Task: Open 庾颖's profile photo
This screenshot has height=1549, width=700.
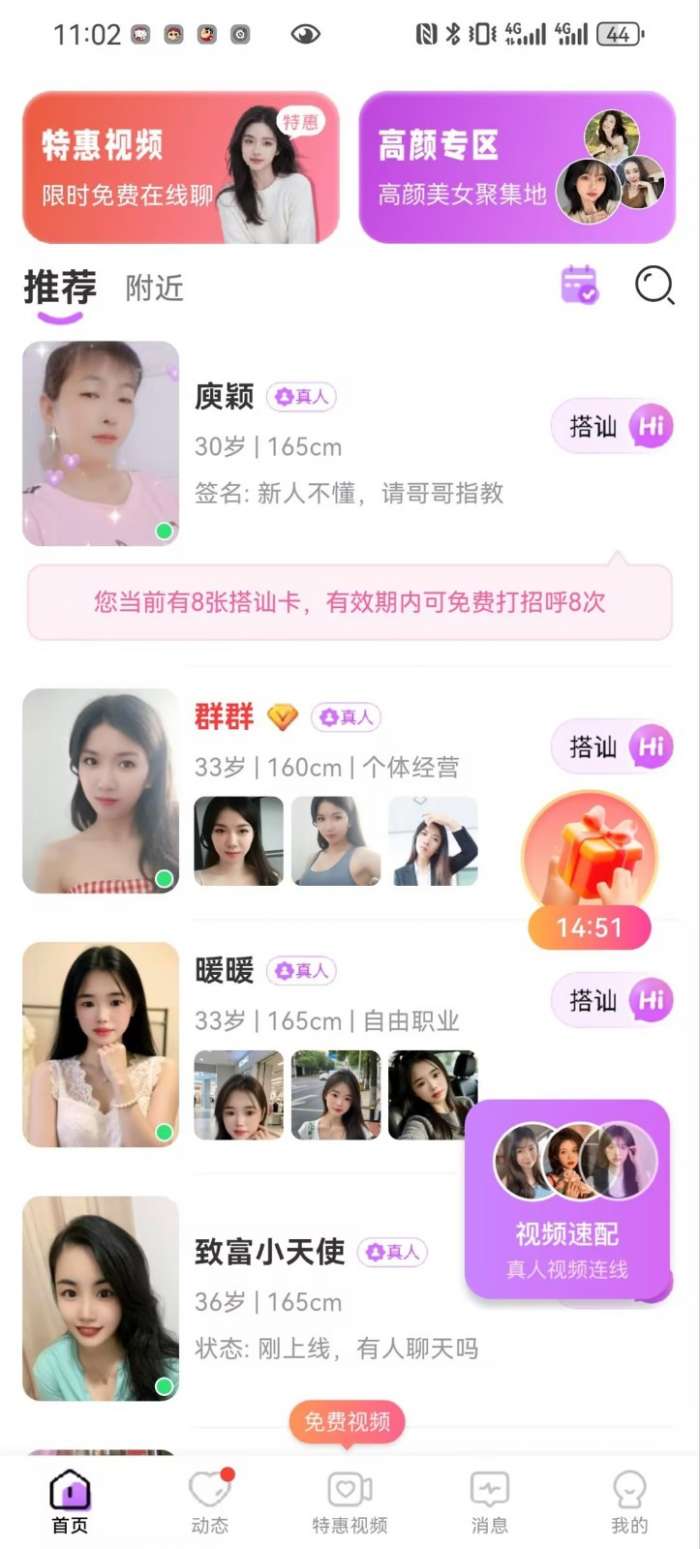Action: click(x=101, y=444)
